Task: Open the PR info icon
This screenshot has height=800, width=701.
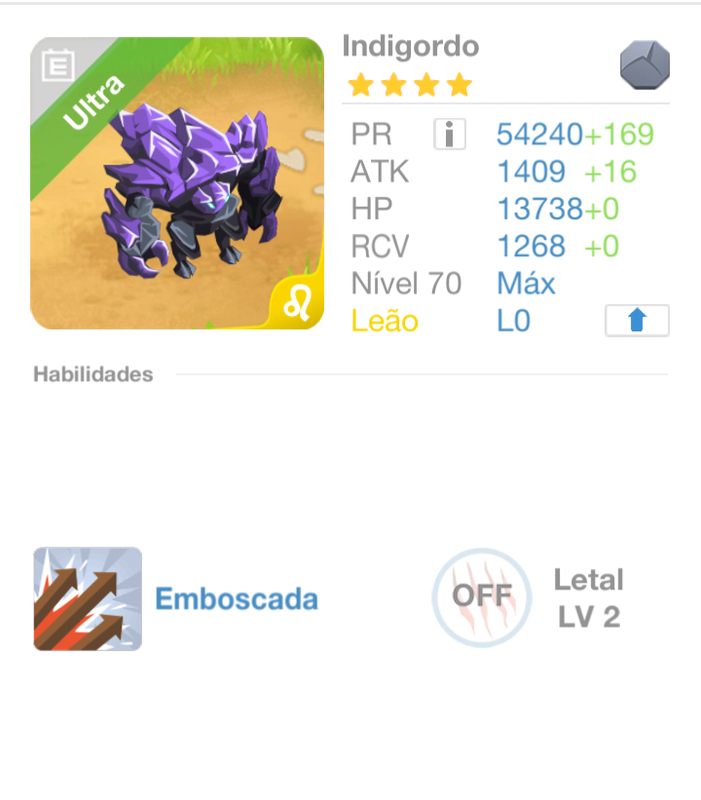Action: tap(449, 134)
